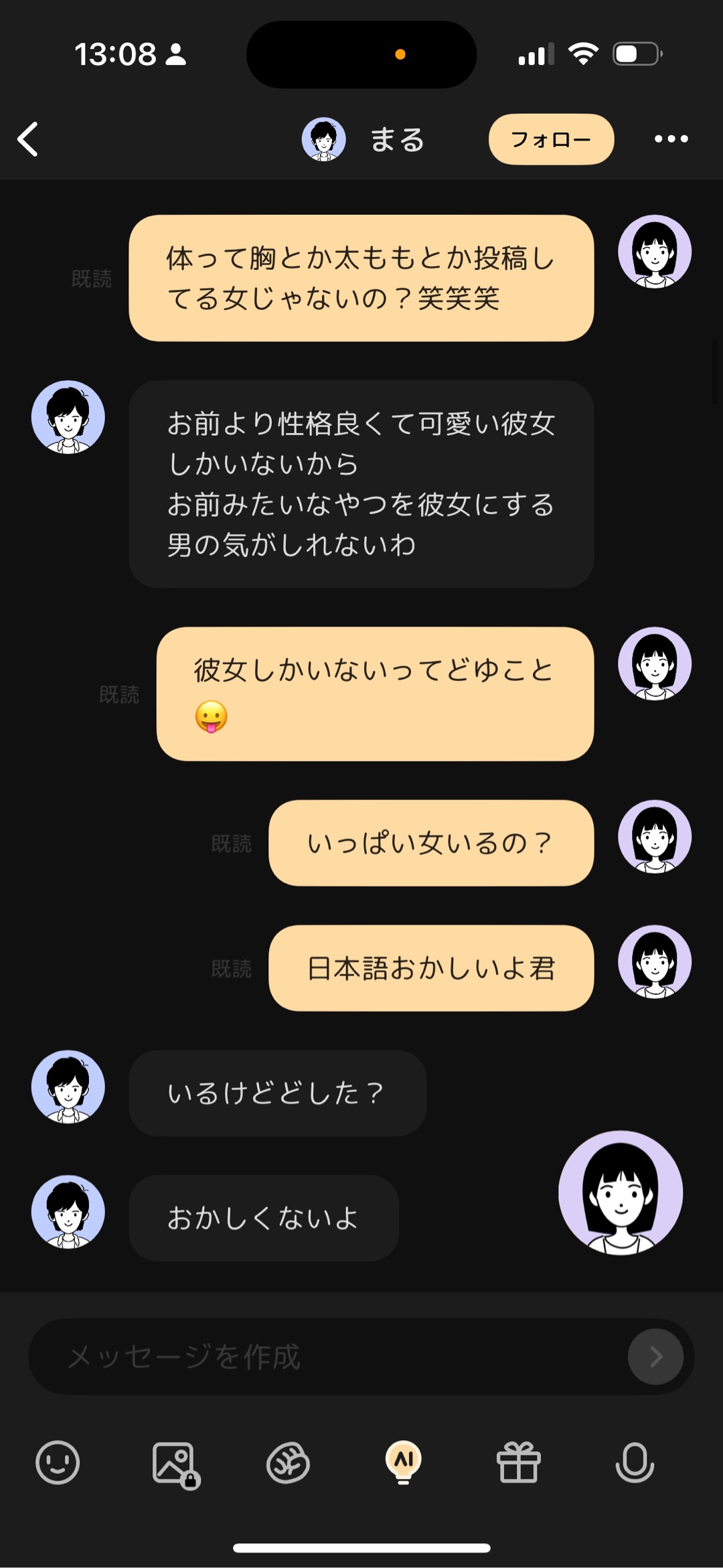Tap the large purple avatar near bottom right
Screen dimensions: 723x1568
[621, 1196]
